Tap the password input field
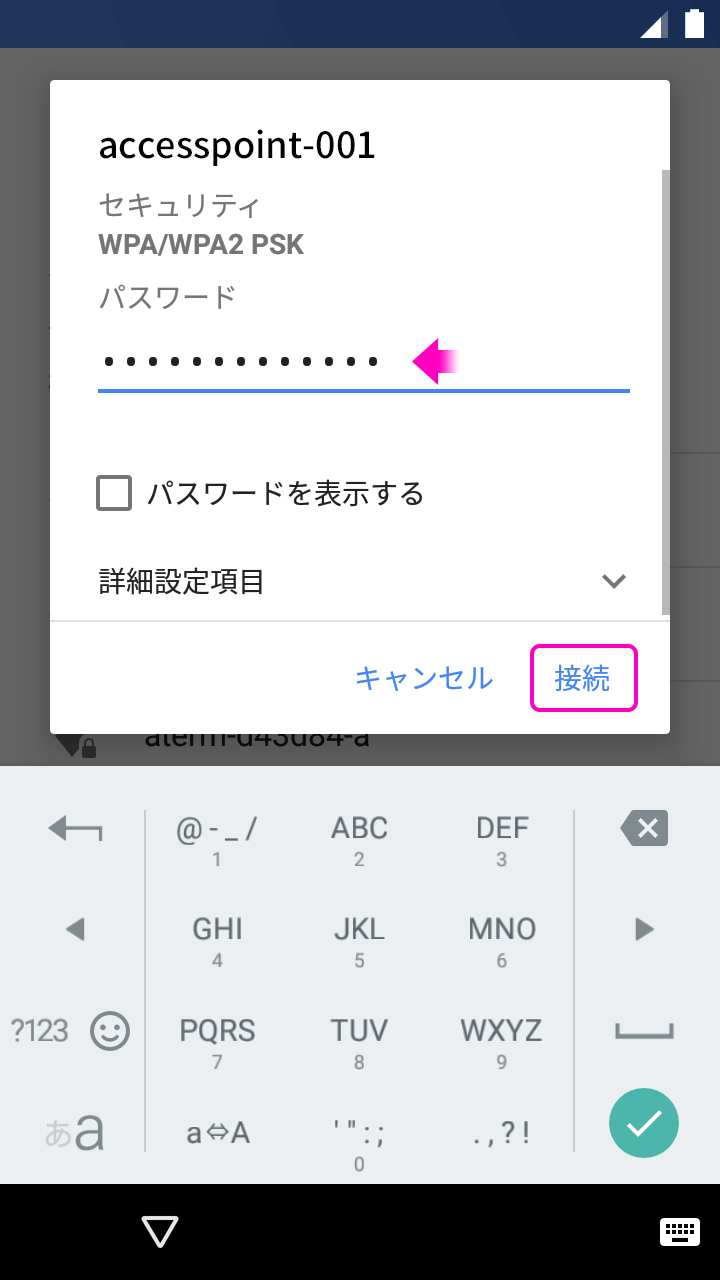Viewport: 720px width, 1280px height. point(363,361)
